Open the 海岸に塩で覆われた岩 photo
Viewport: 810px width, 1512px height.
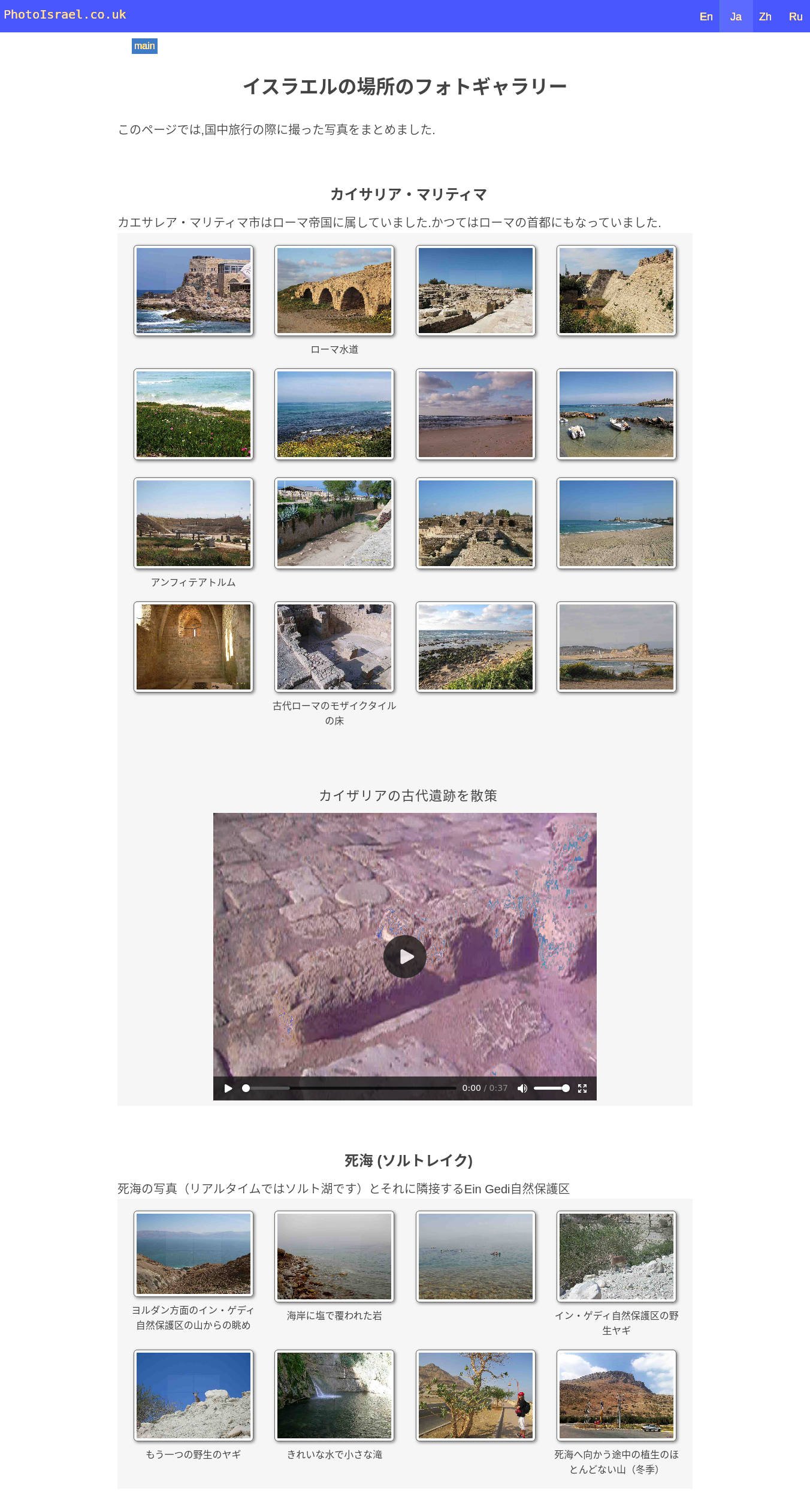(334, 1256)
